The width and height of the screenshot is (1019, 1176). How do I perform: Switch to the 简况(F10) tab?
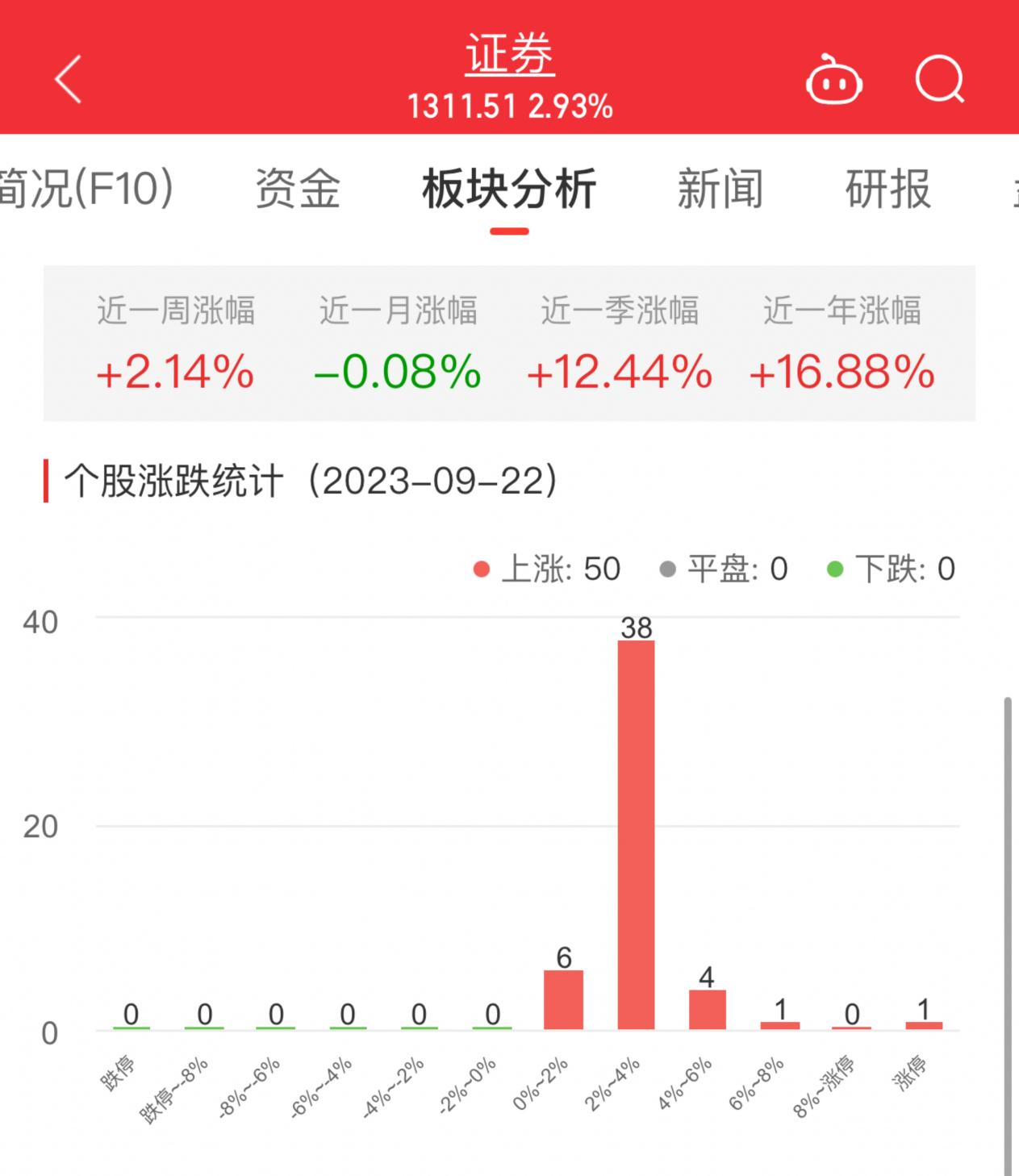(x=86, y=190)
